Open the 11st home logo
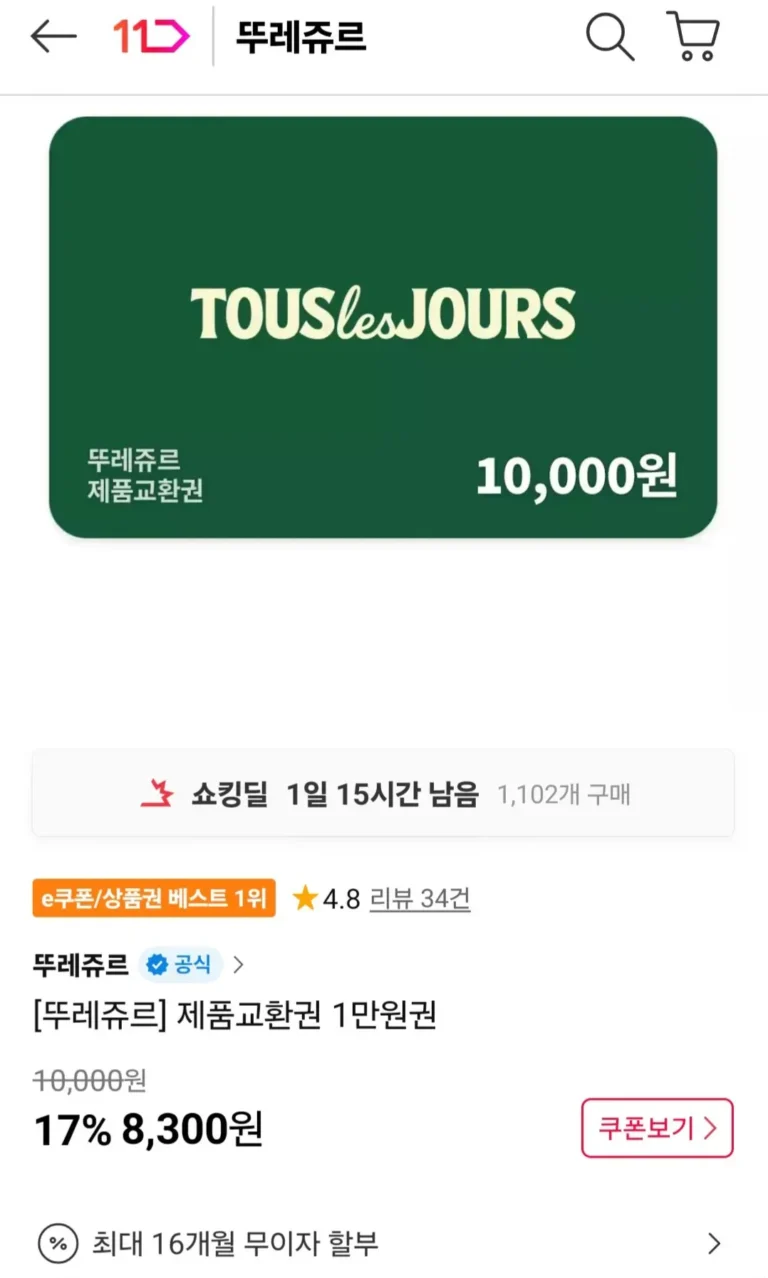The image size is (768, 1278). [150, 37]
